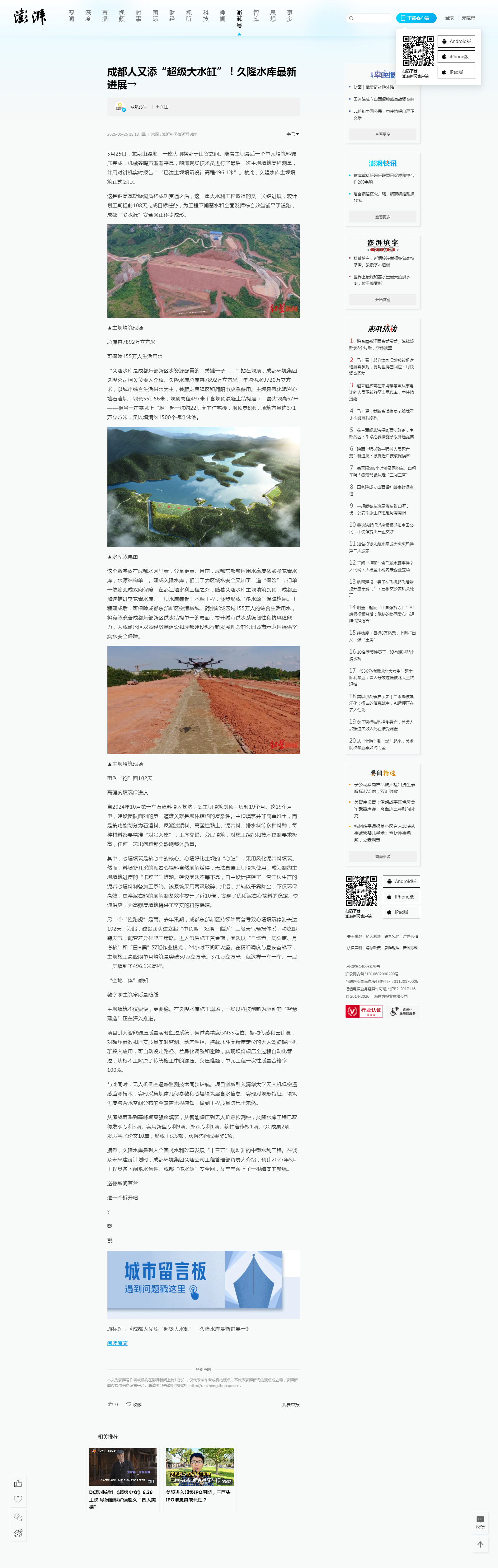
Task: Click the 下载客户端 button
Action: point(416,18)
